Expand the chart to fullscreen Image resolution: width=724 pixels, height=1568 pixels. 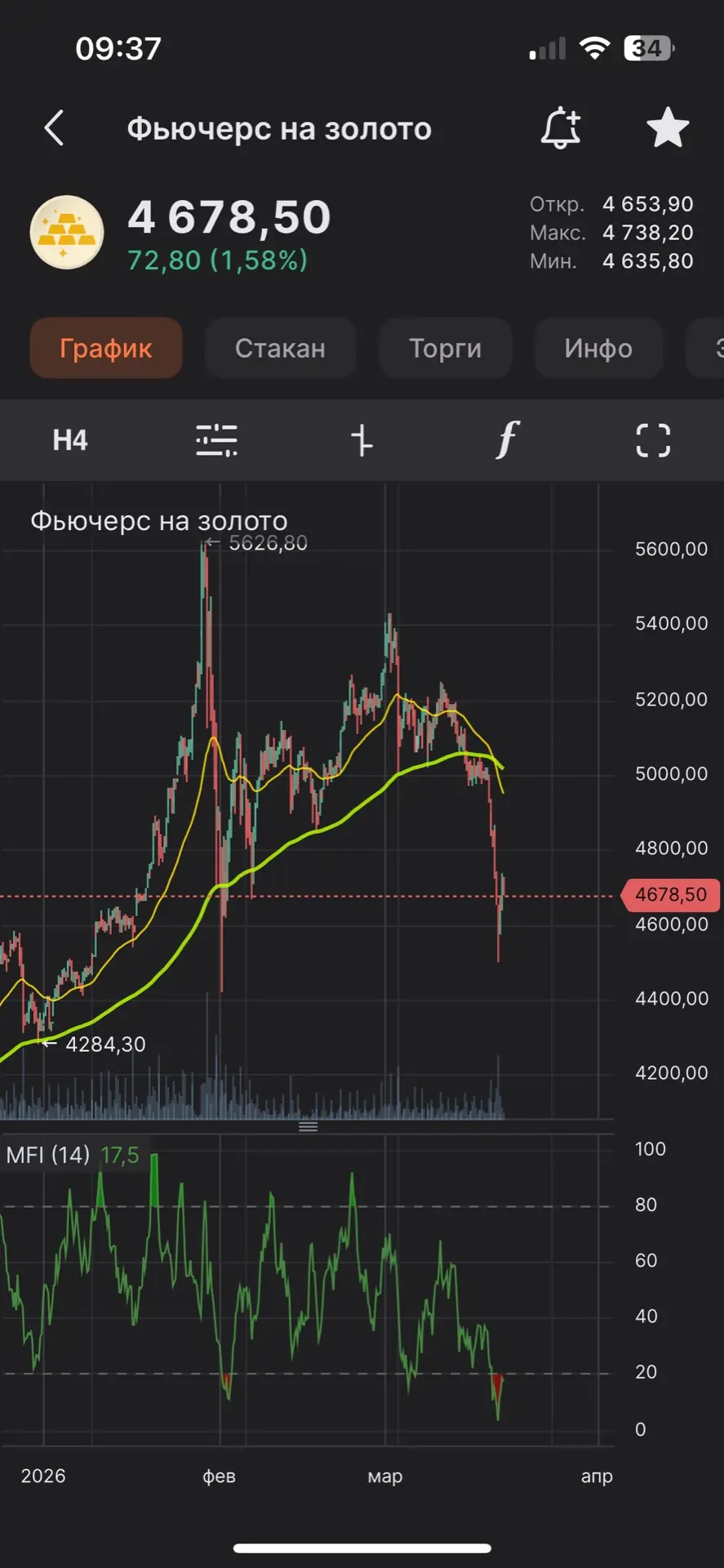point(653,440)
